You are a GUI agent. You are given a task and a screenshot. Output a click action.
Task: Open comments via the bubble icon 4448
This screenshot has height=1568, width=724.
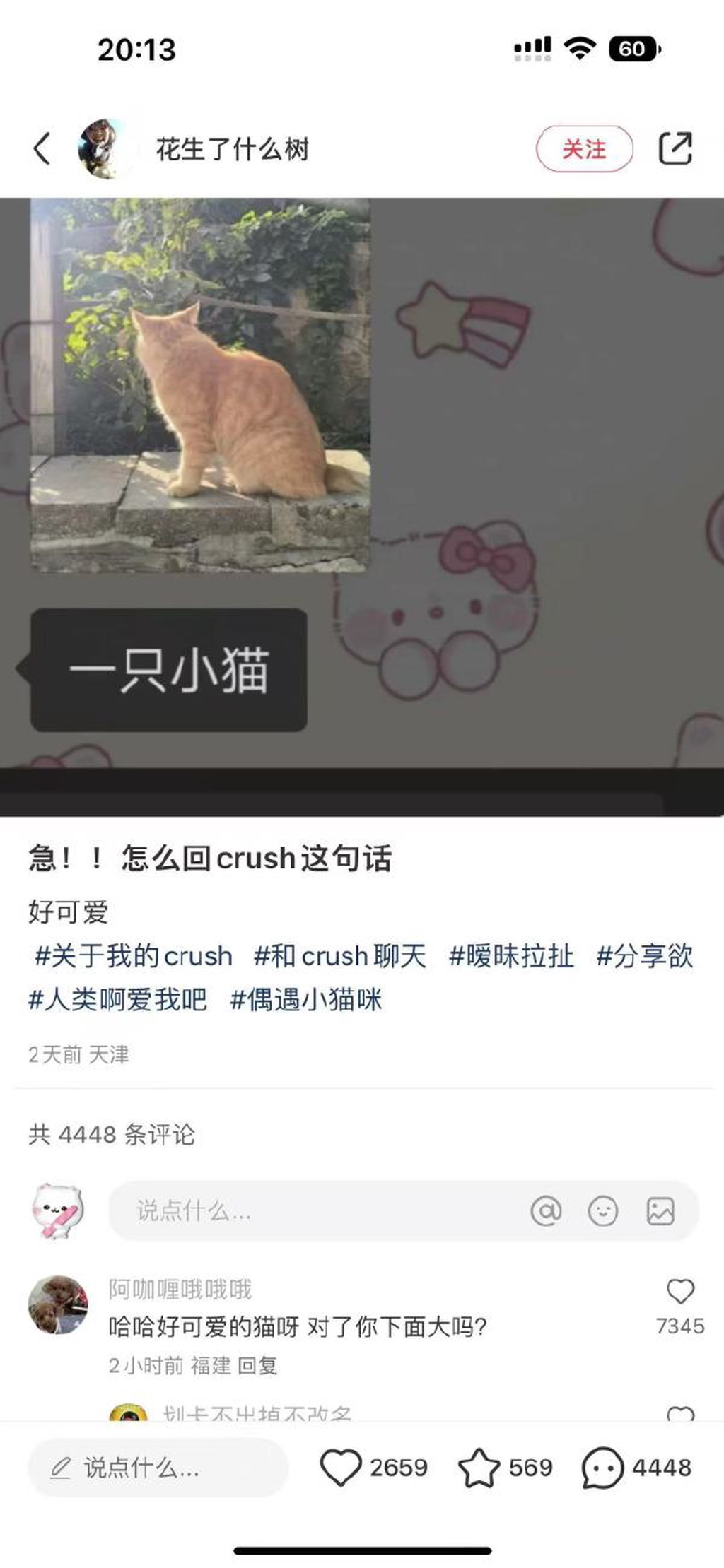tap(602, 1468)
